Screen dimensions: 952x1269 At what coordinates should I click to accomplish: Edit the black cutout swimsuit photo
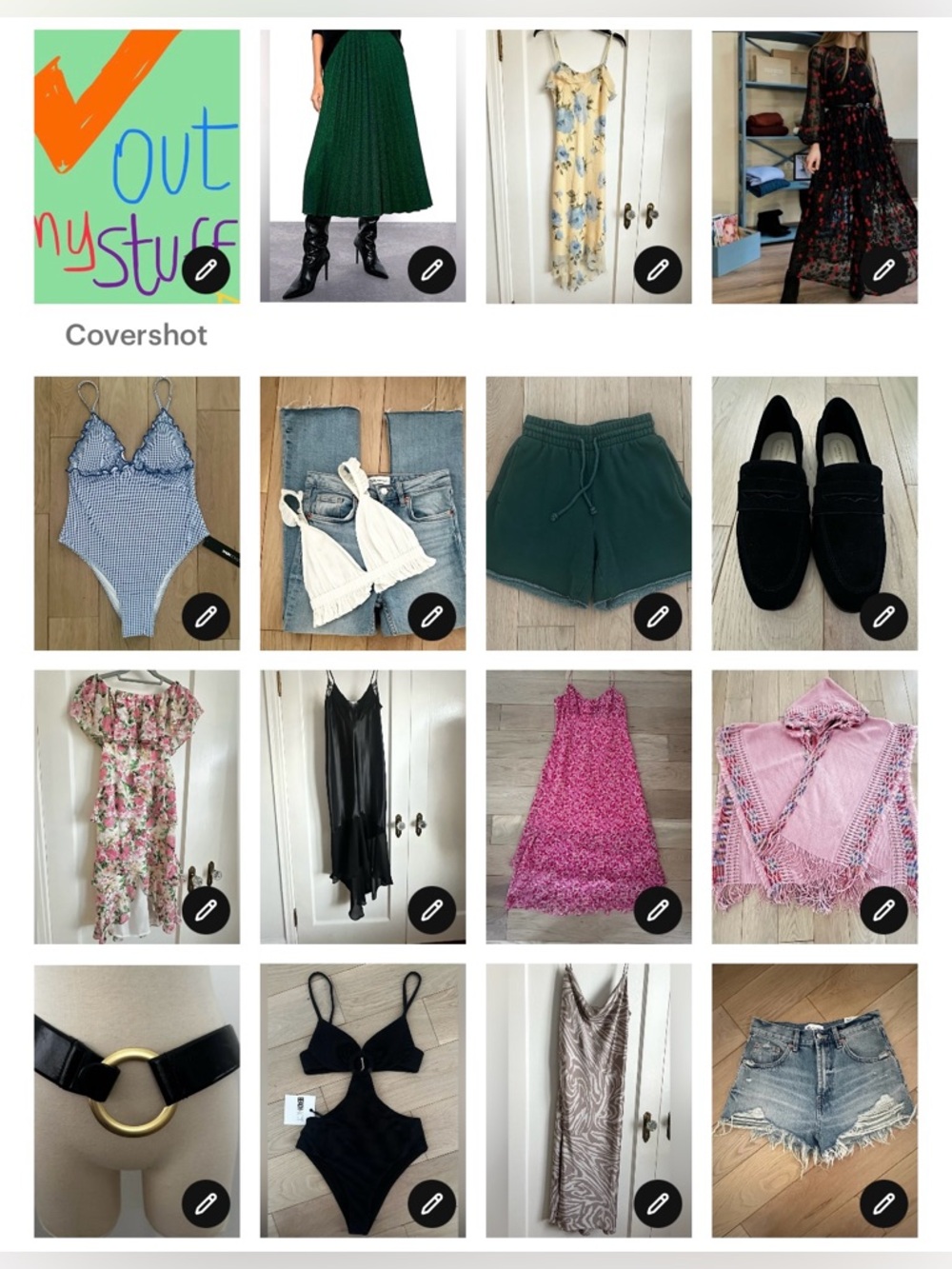pyautogui.click(x=431, y=1203)
